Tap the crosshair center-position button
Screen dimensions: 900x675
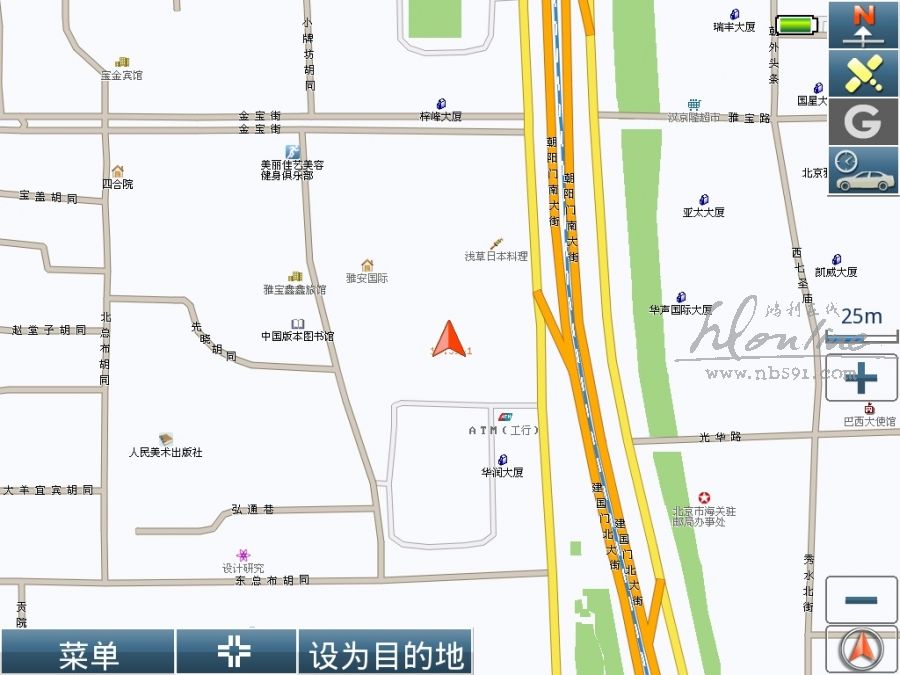tap(235, 653)
